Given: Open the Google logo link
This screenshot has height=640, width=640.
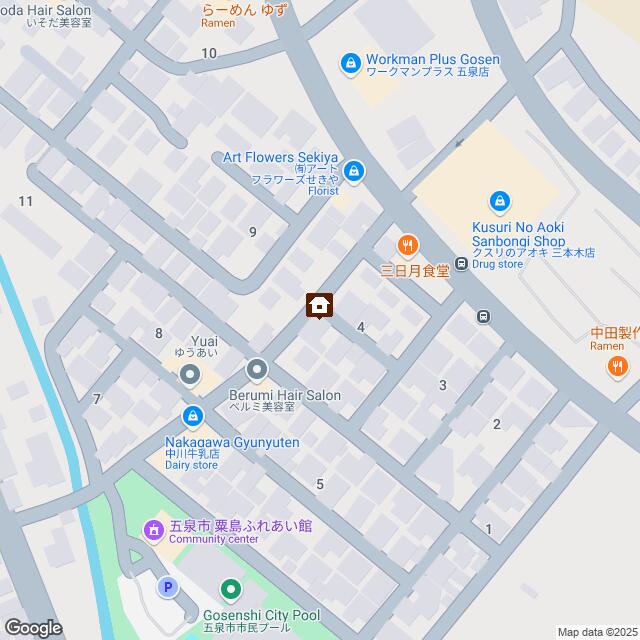Looking at the screenshot, I should pyautogui.click(x=32, y=627).
